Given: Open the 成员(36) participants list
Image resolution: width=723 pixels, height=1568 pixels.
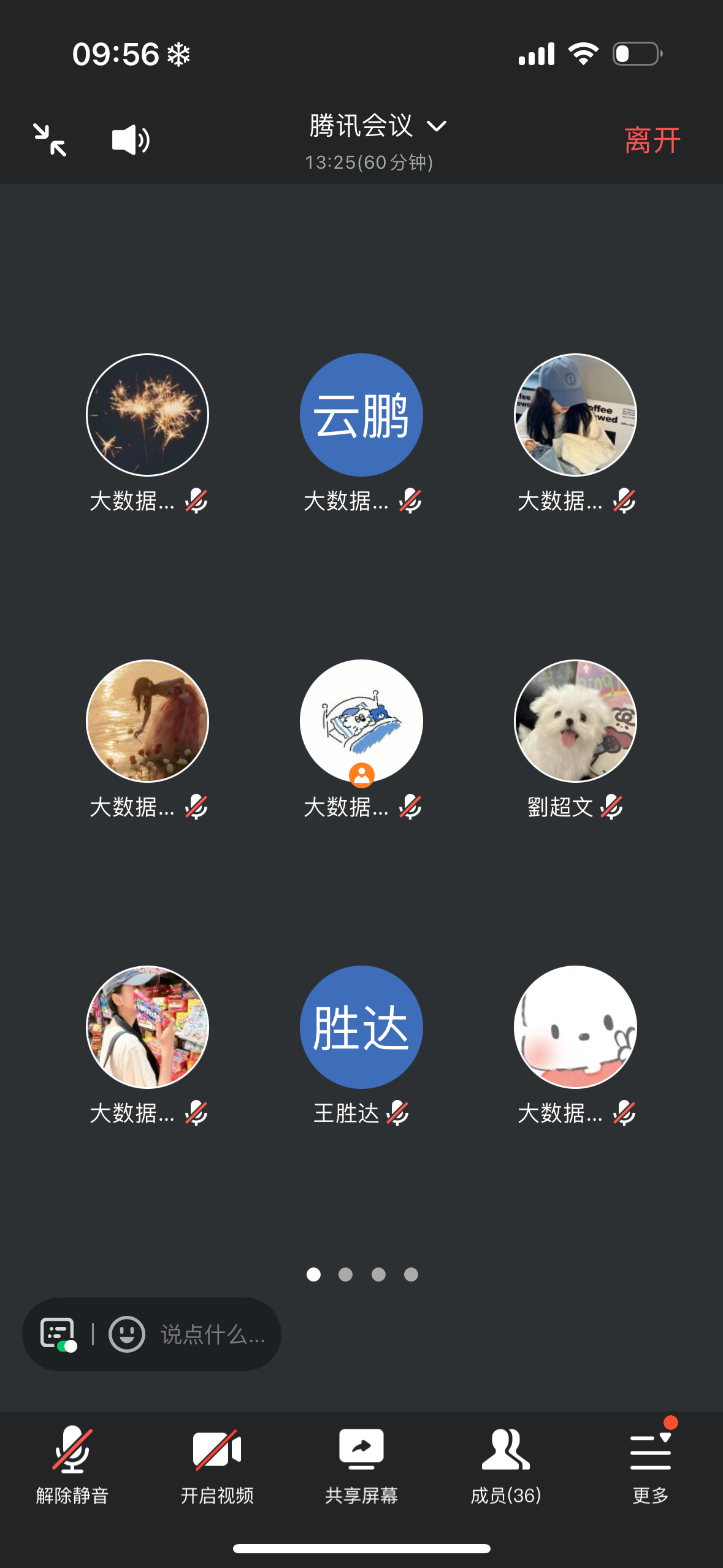Looking at the screenshot, I should pos(506,1464).
